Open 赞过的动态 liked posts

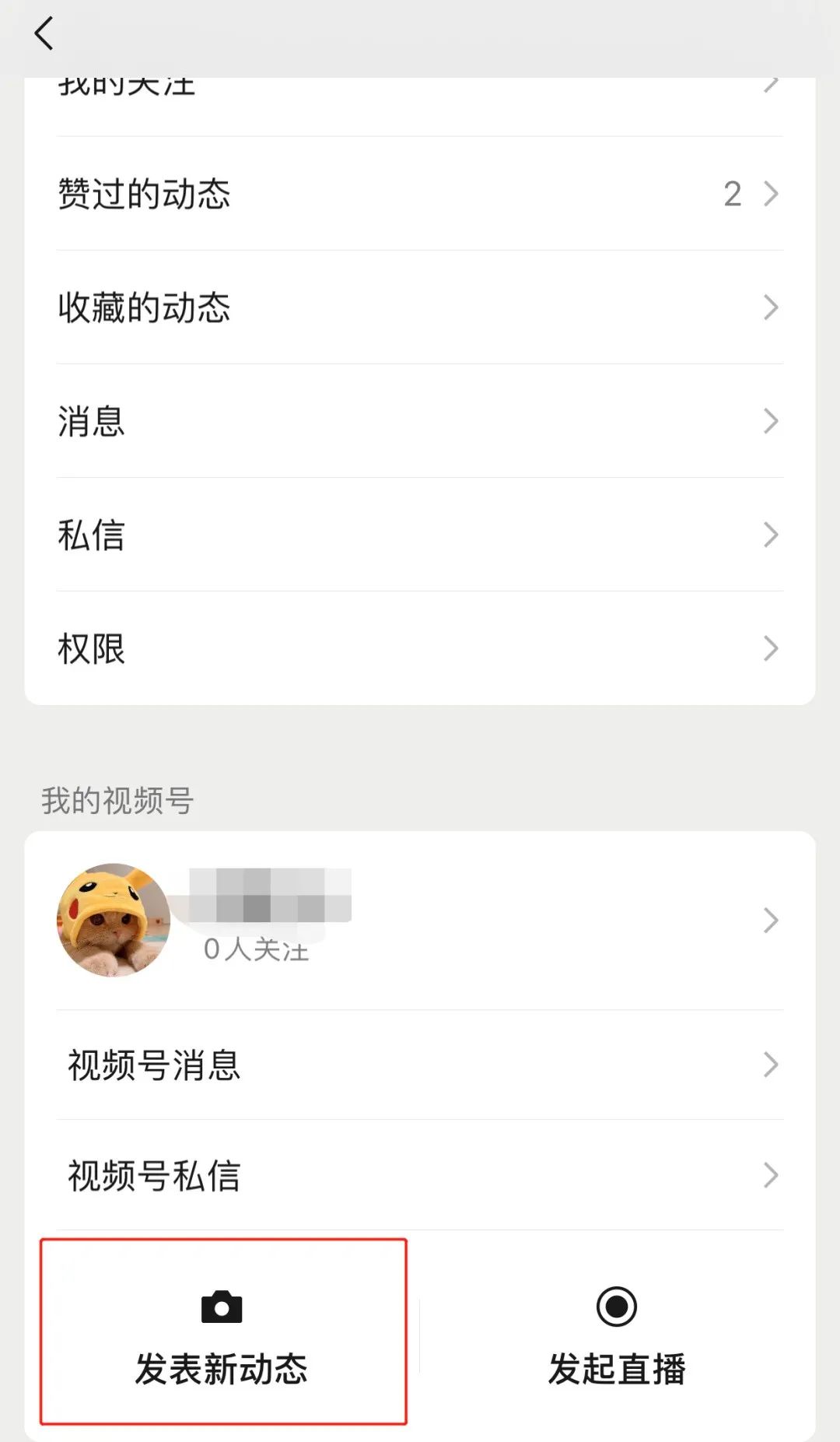420,194
